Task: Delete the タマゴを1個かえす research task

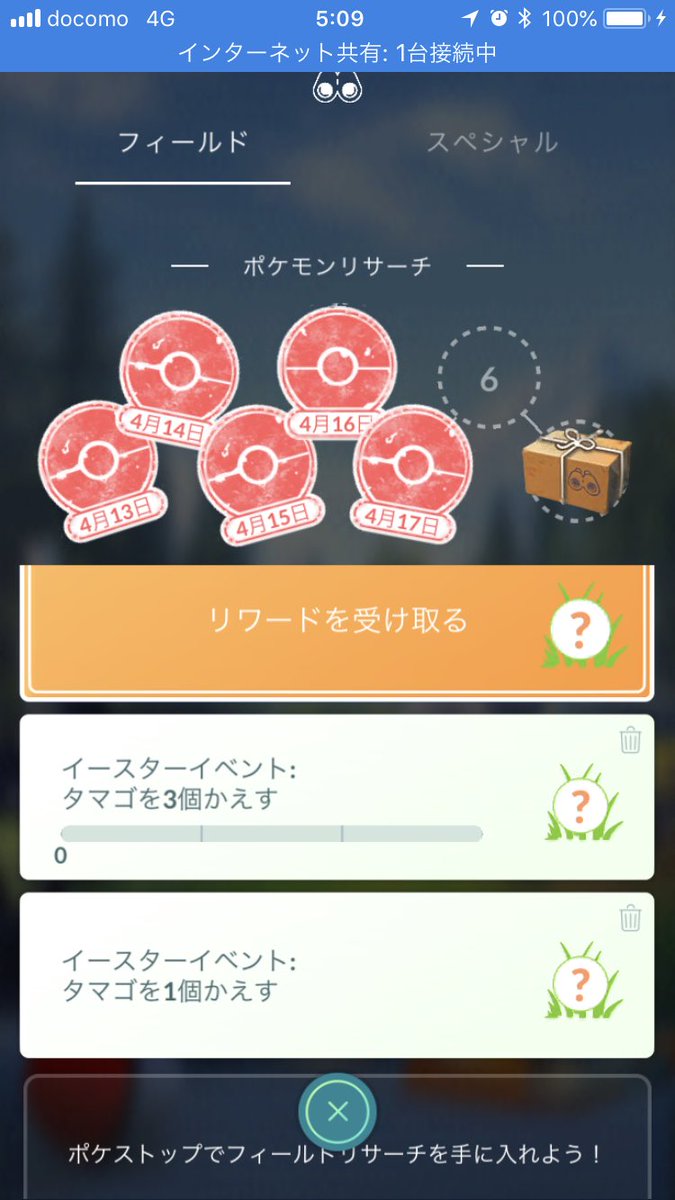Action: click(x=630, y=917)
